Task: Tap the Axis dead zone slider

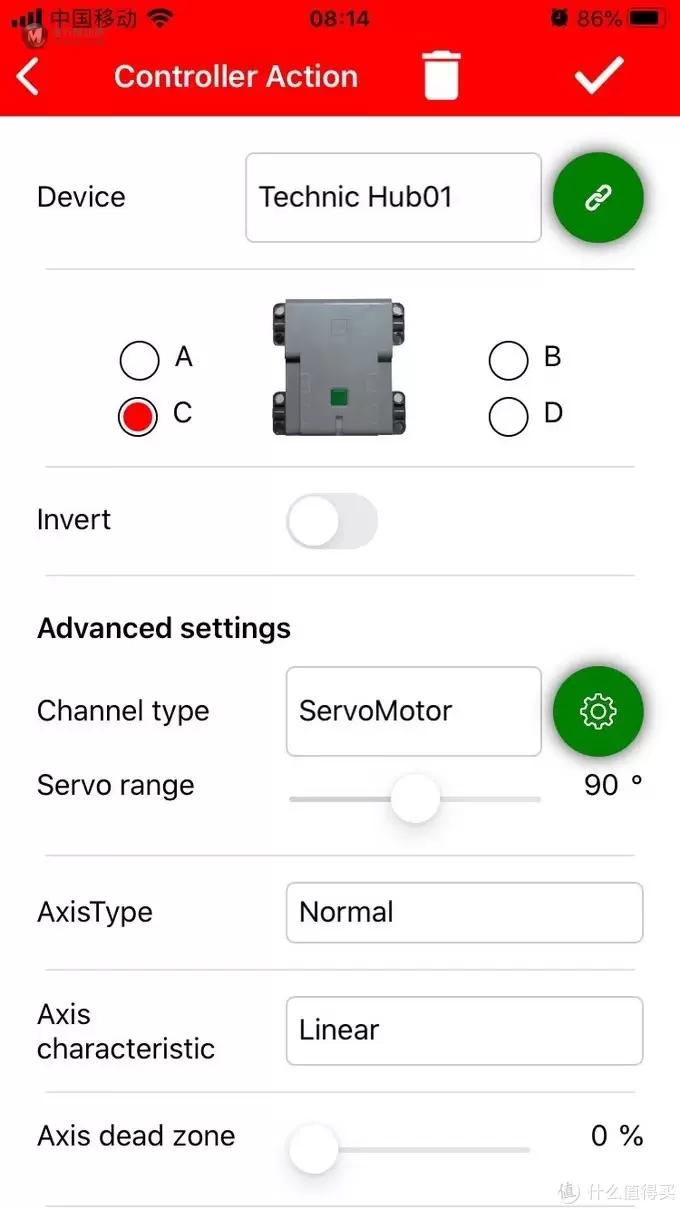Action: tap(409, 1149)
